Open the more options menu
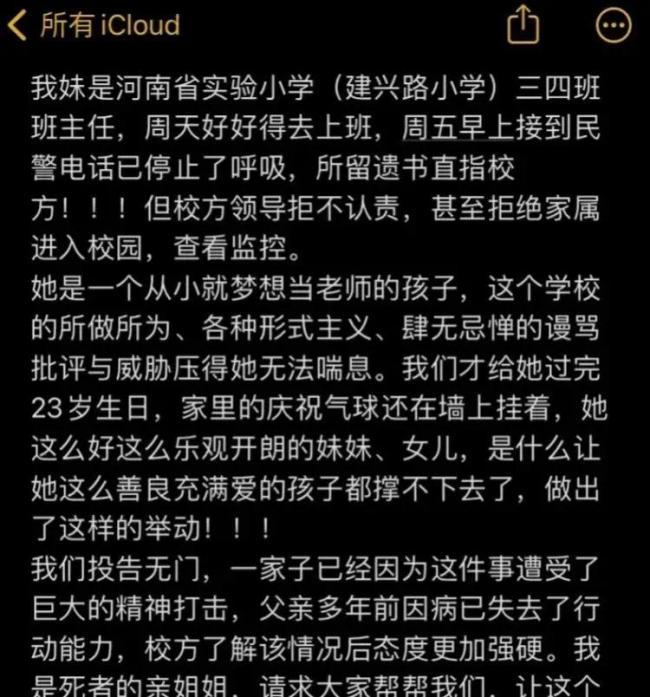The height and width of the screenshot is (697, 650). tap(612, 26)
